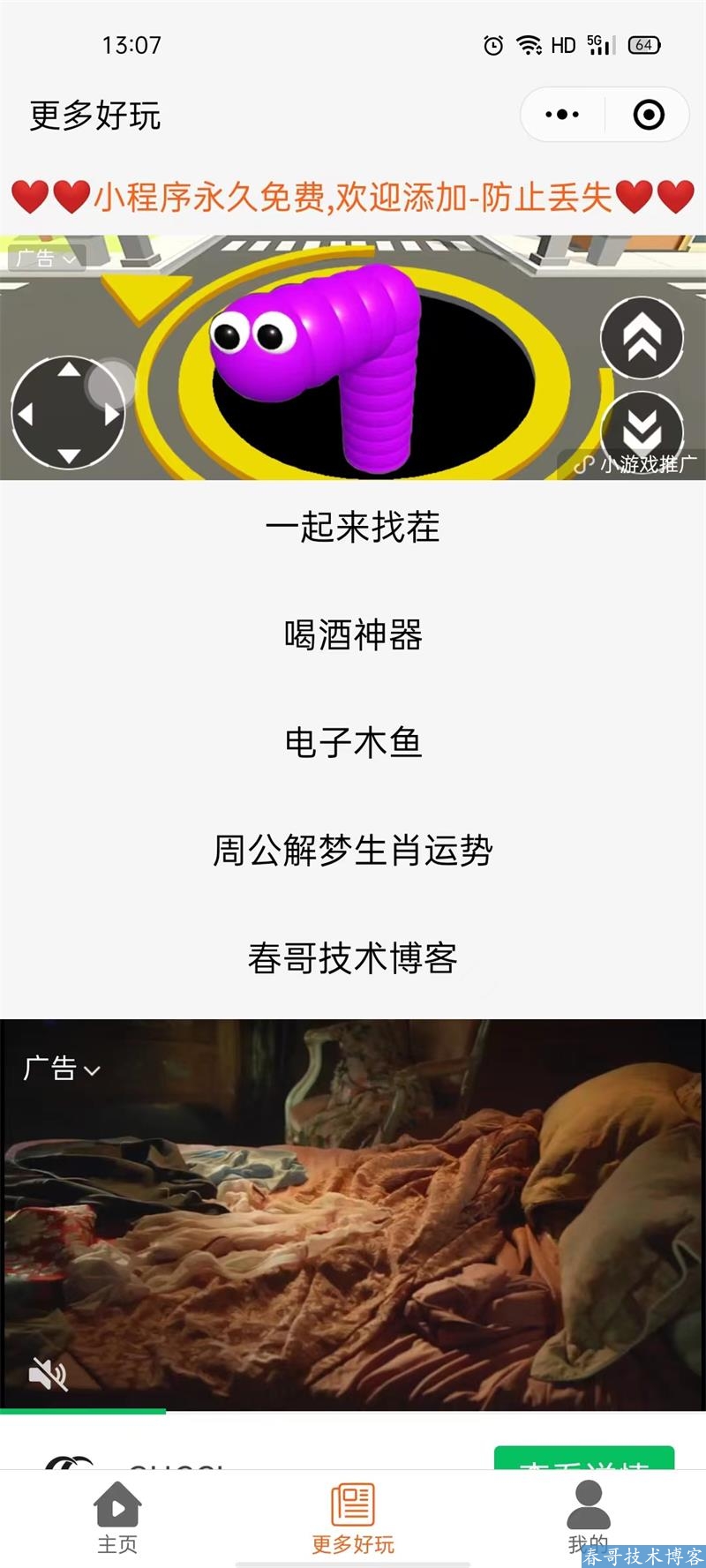The image size is (706, 1568).
Task: Open 喝酒神器
Action: (353, 634)
